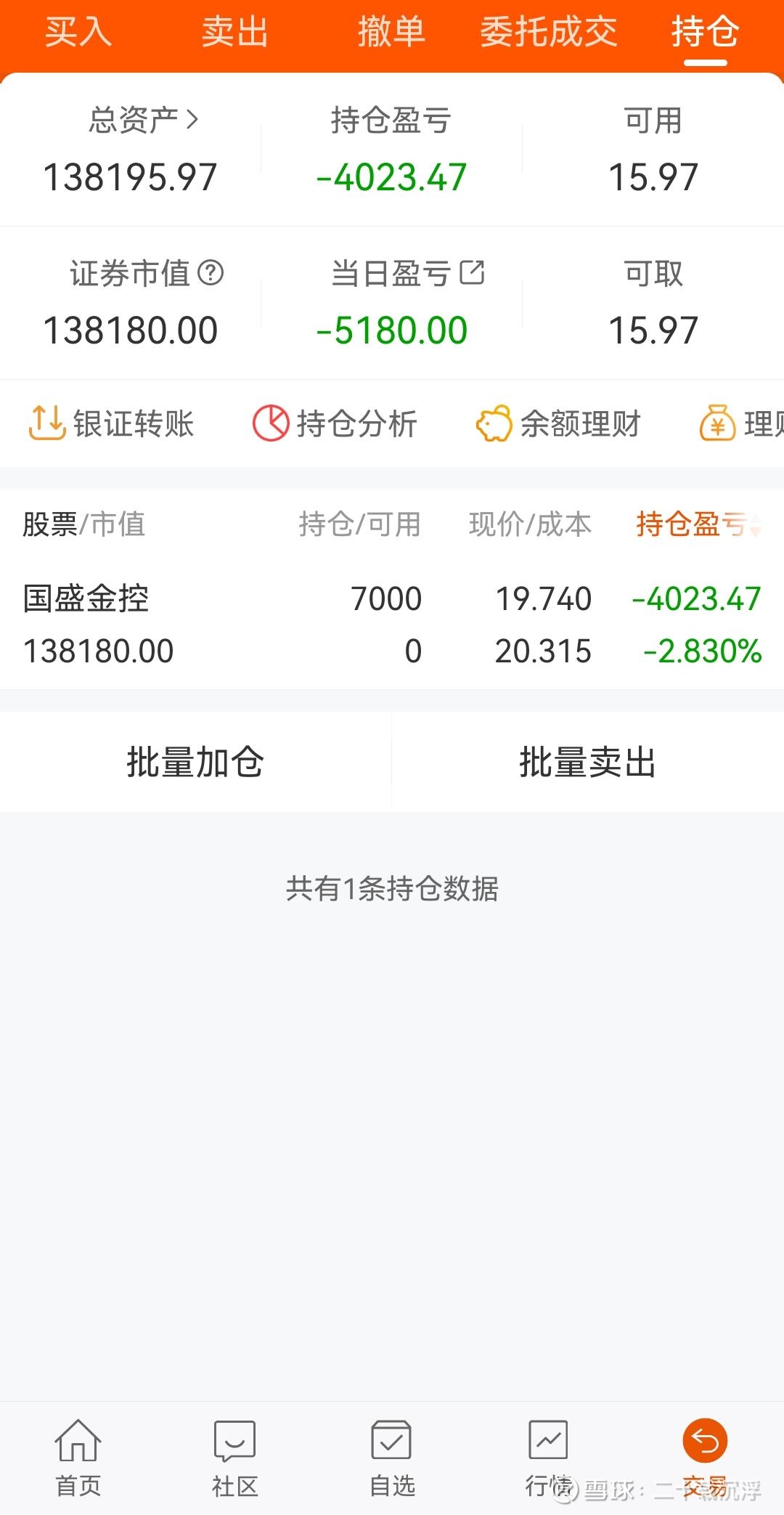Go to the 委托成交 tab
Screen dimensions: 784x1515
point(549,32)
